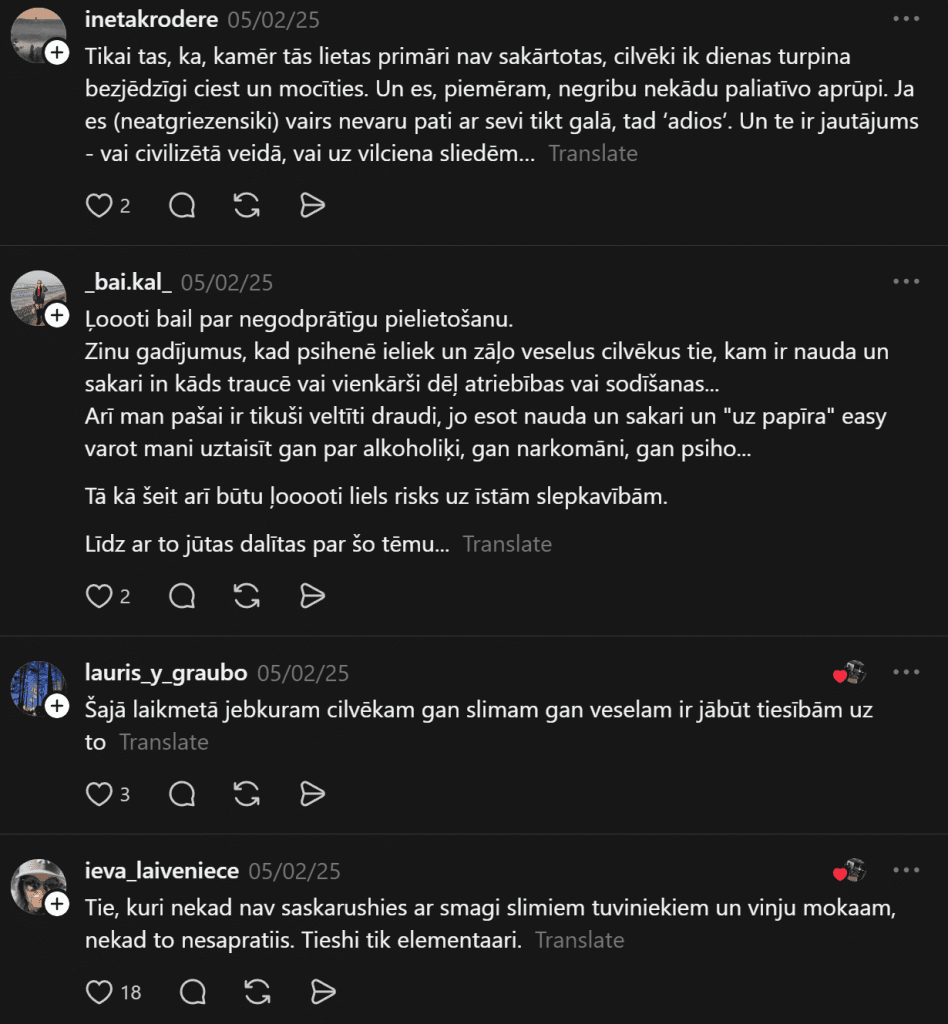Follow inetakrodere via avatar plus
This screenshot has width=948, height=1024.
[x=58, y=52]
